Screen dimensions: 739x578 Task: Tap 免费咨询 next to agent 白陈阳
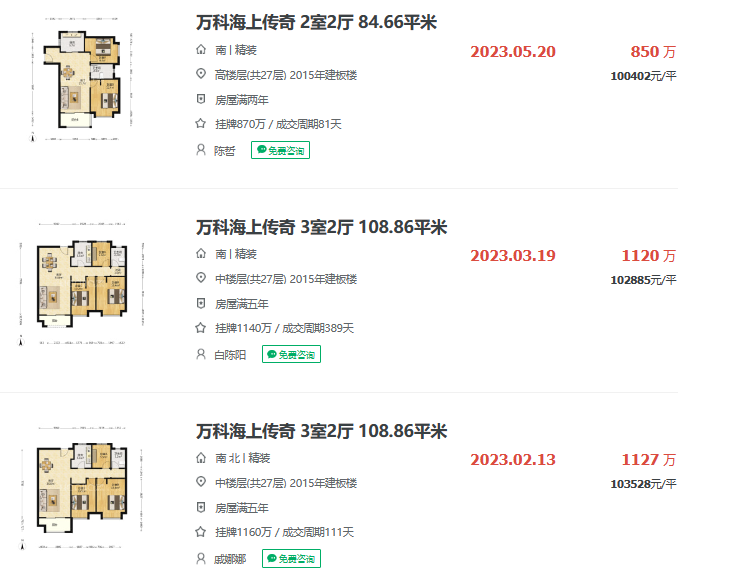point(291,354)
